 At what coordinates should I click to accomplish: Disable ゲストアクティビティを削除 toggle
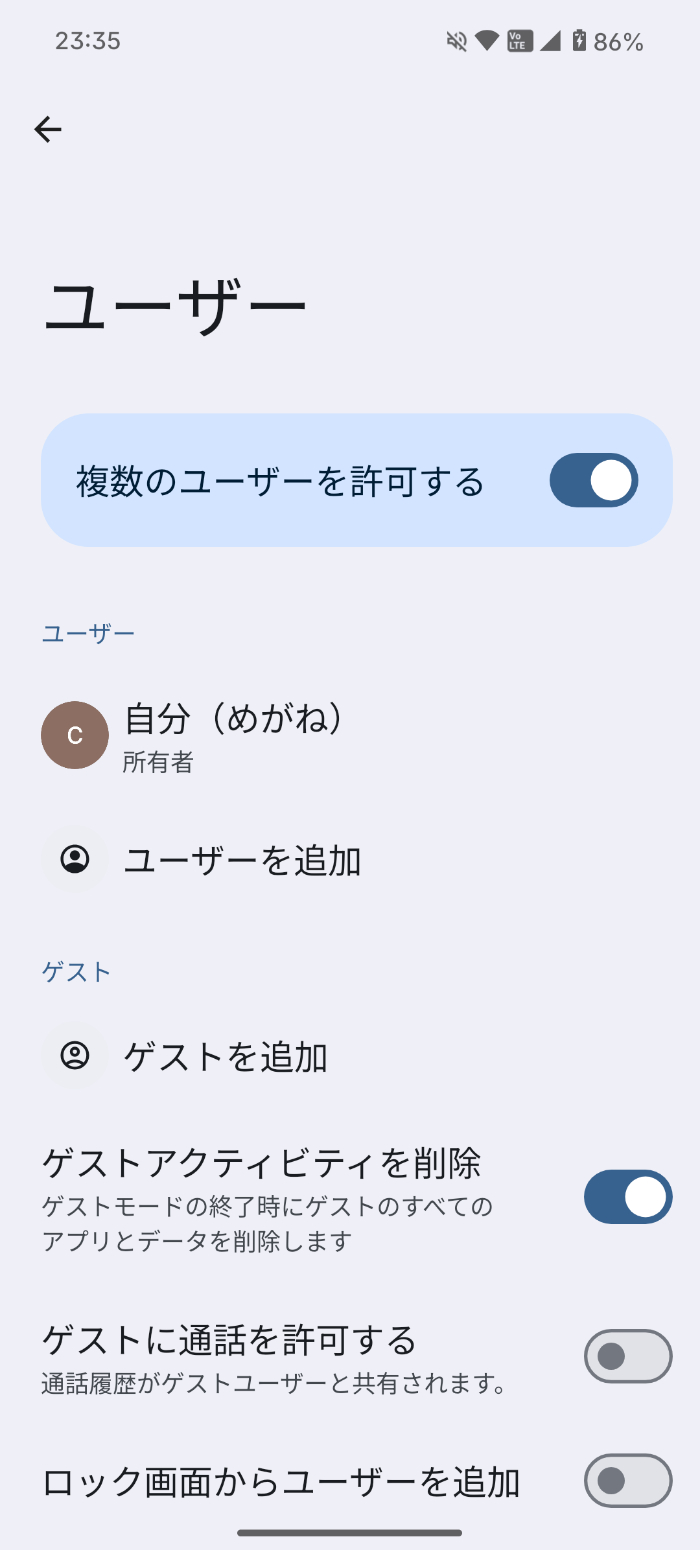coord(628,1197)
